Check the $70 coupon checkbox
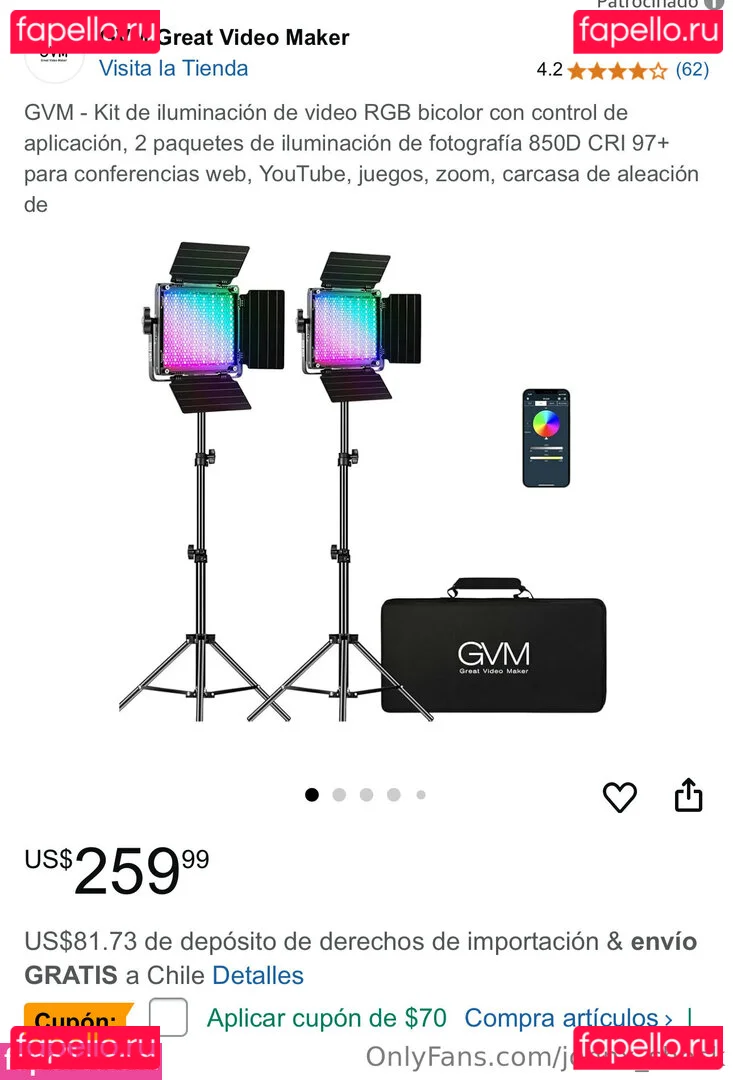This screenshot has width=733, height=1080. pos(168,1017)
